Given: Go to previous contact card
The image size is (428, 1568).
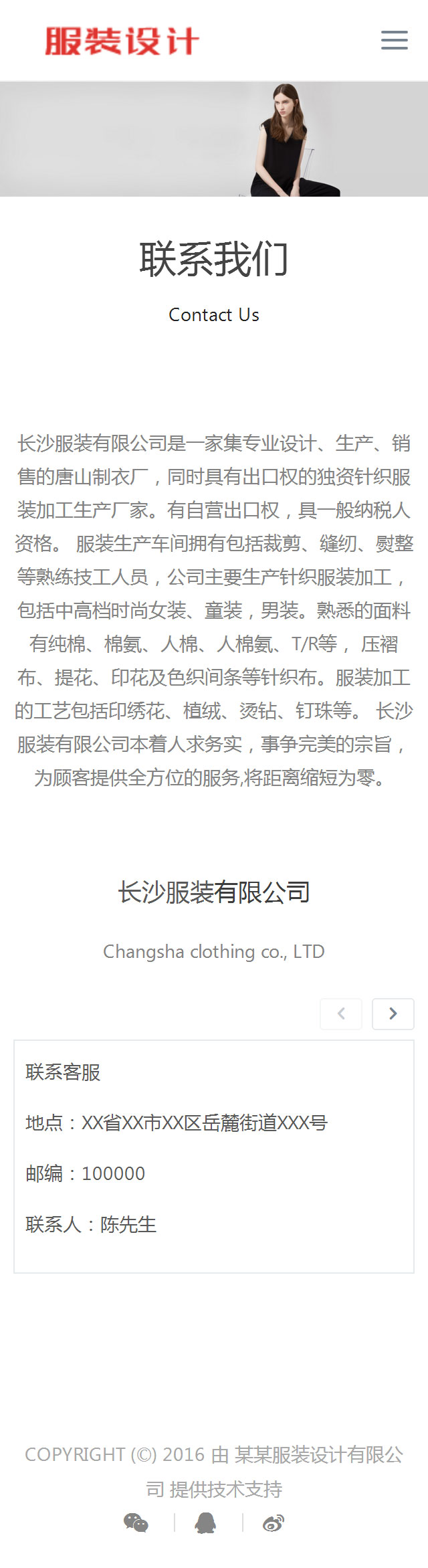Looking at the screenshot, I should [x=341, y=1013].
